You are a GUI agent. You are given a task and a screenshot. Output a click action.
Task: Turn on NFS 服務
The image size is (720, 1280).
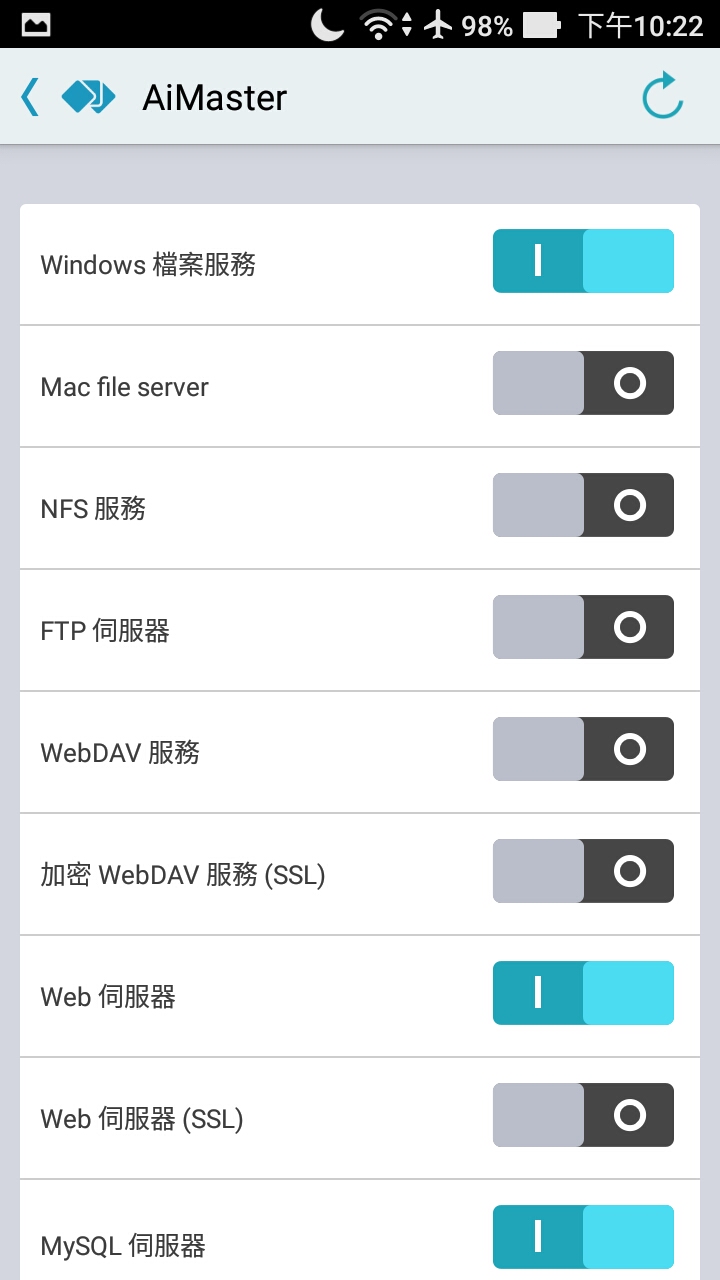coord(583,505)
